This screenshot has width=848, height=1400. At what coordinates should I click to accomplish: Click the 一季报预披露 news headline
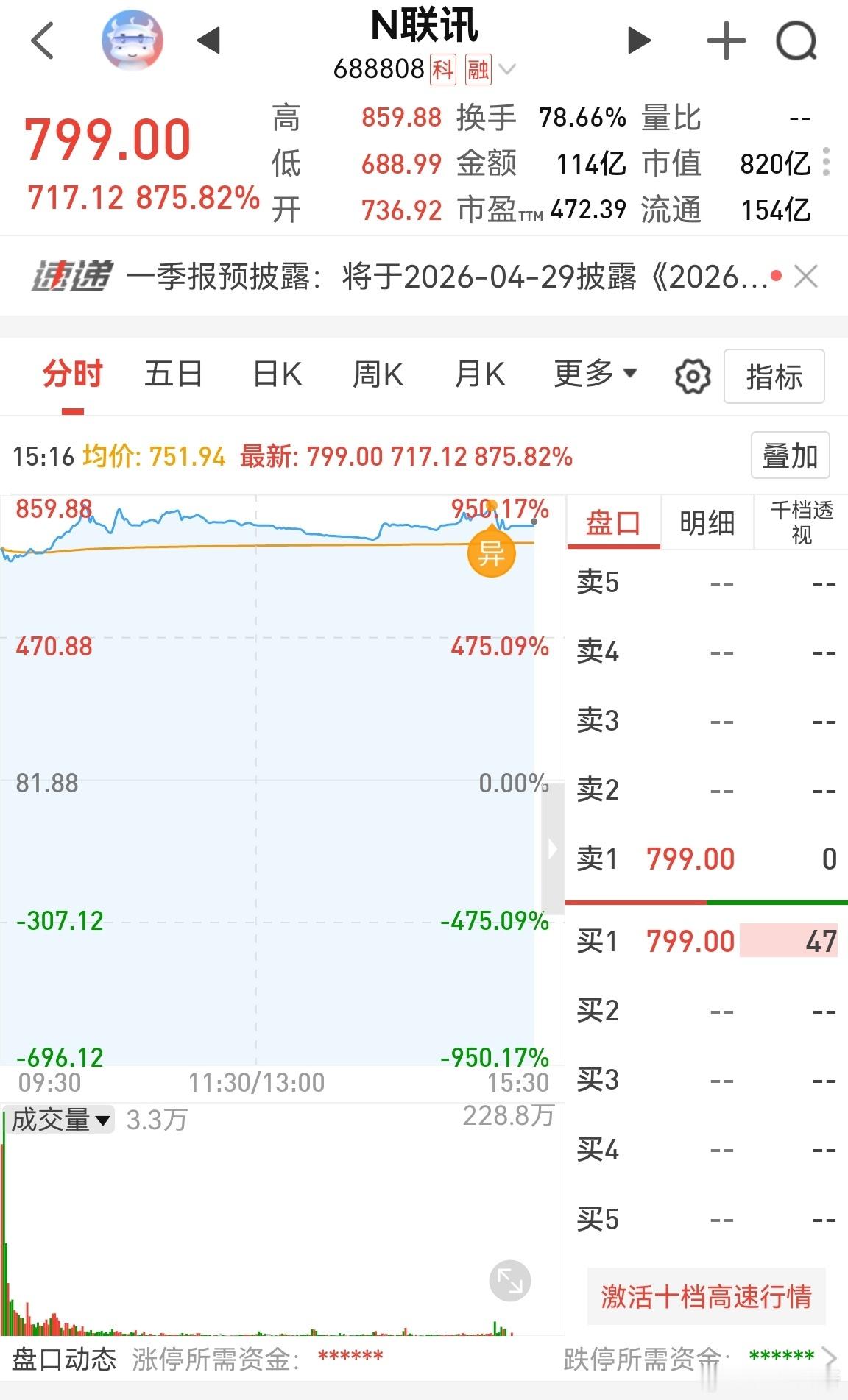click(x=412, y=277)
